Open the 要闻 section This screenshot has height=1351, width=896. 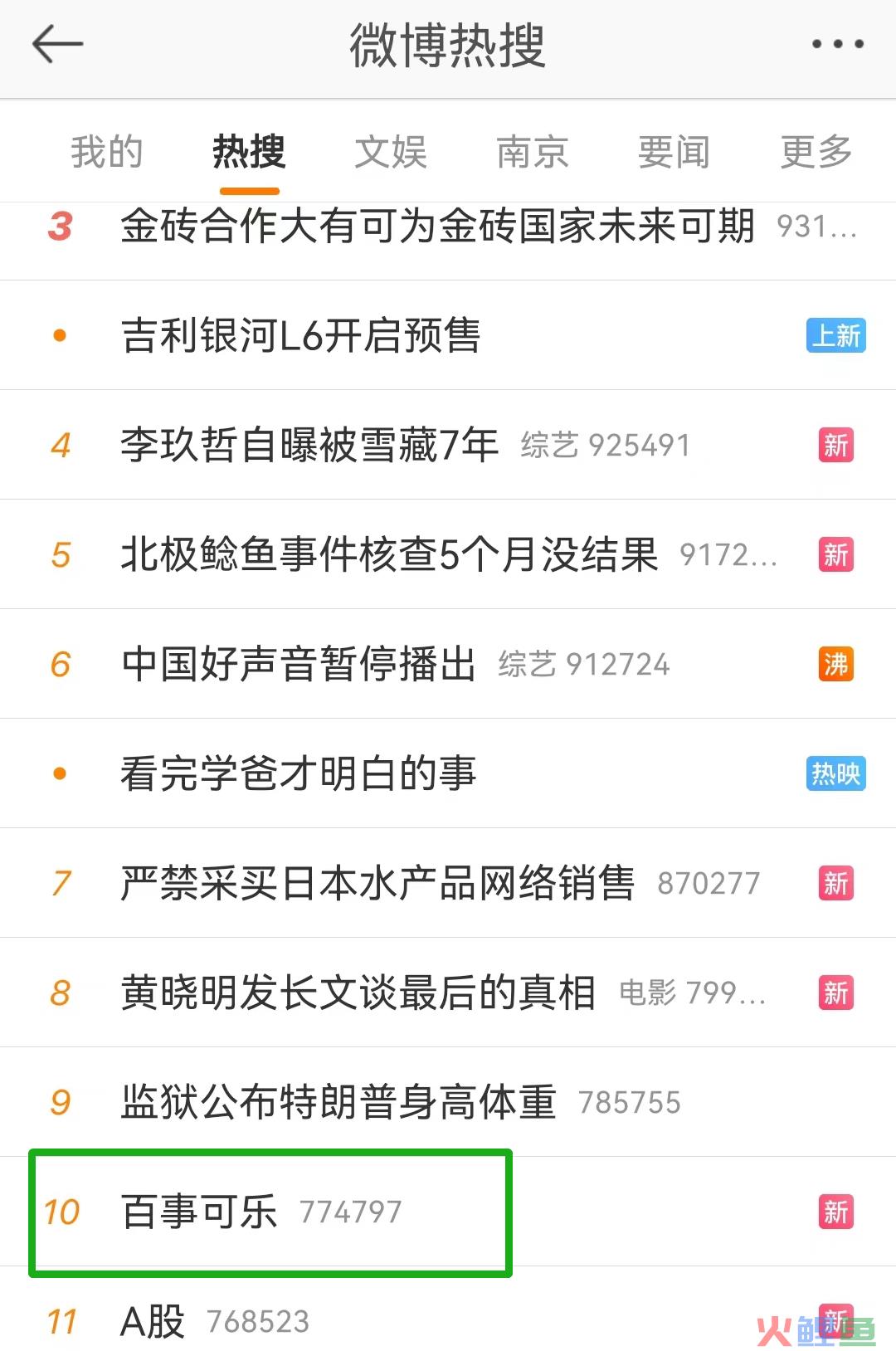tap(674, 152)
